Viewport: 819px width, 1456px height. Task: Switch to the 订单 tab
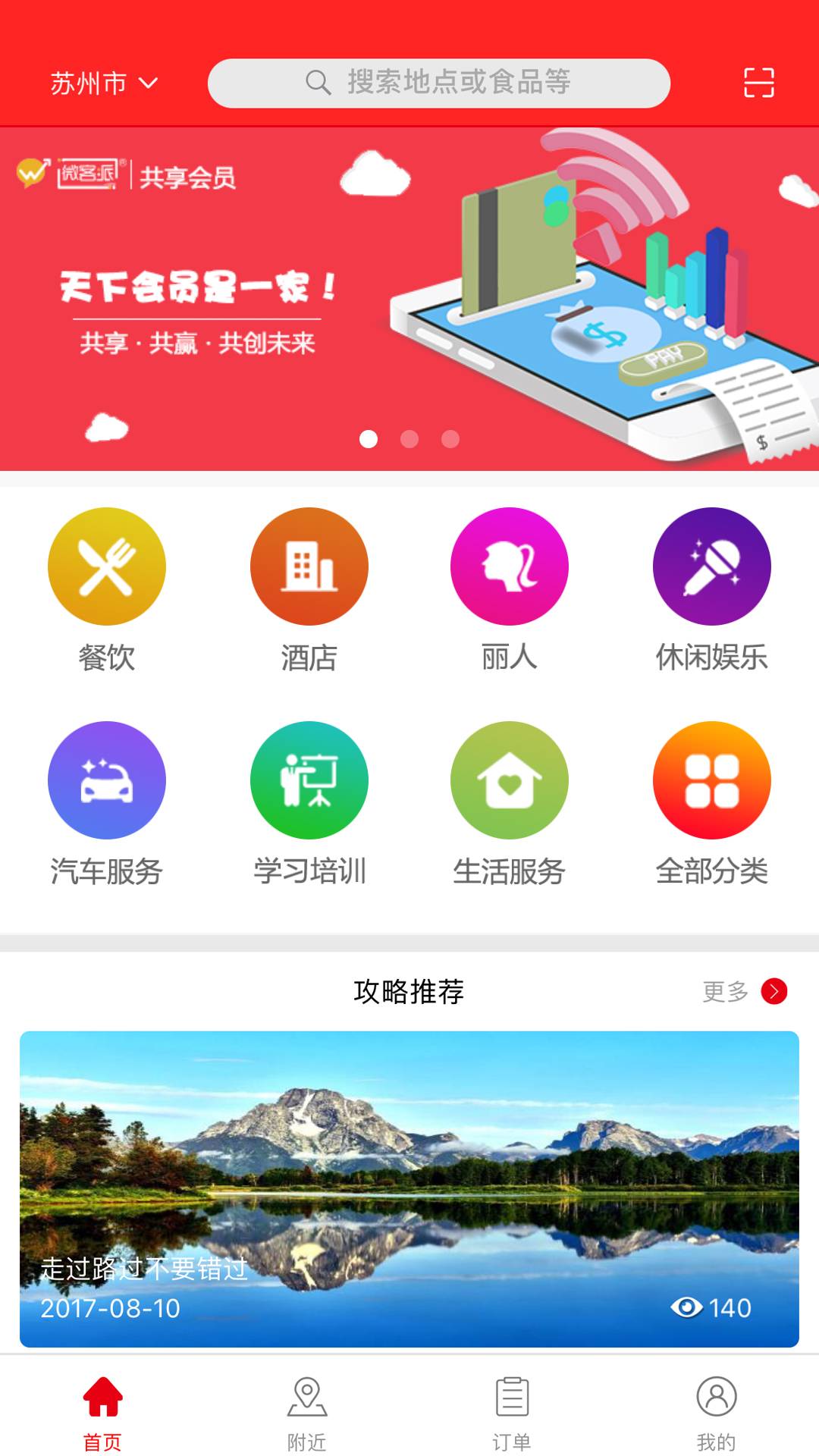coord(512,1412)
